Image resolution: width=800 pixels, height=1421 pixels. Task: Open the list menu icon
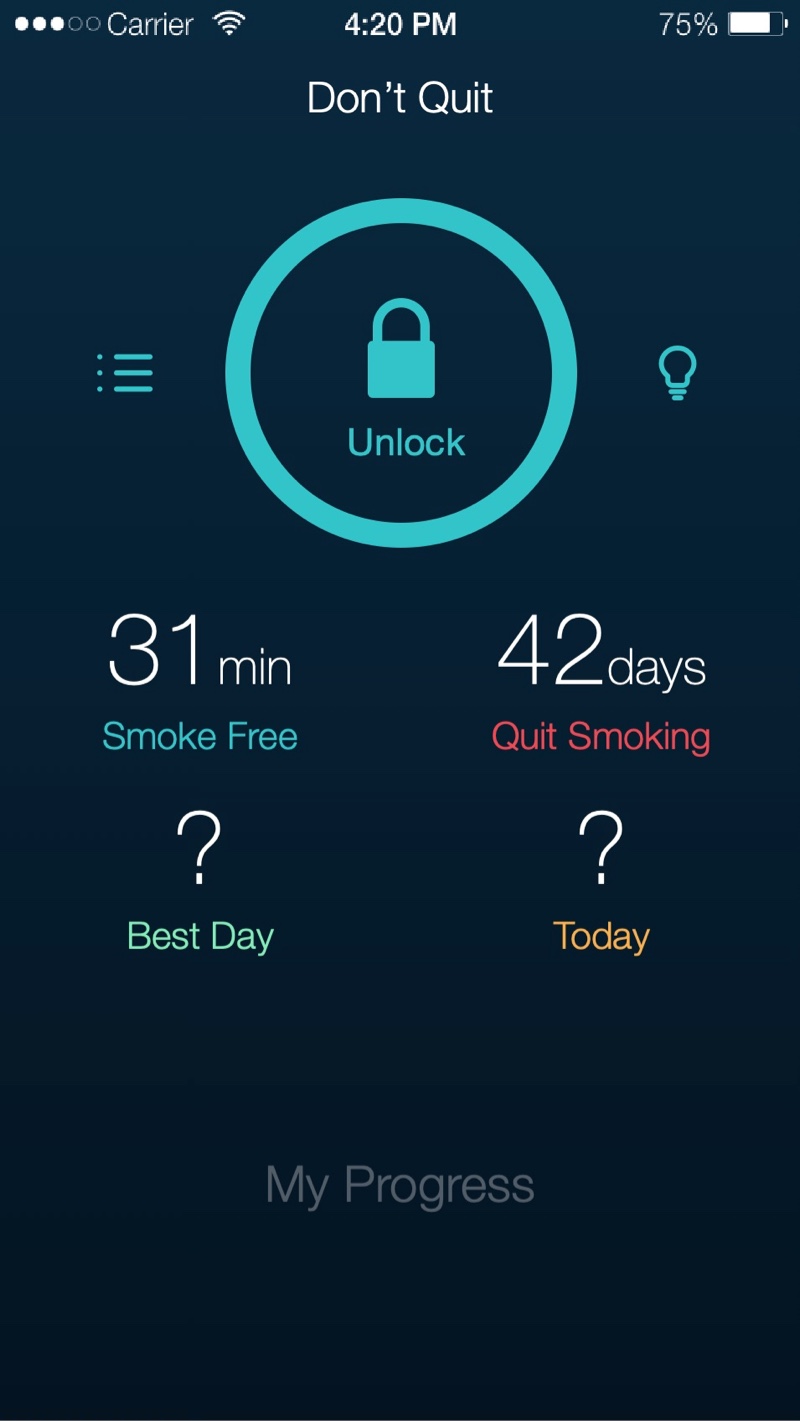(125, 373)
